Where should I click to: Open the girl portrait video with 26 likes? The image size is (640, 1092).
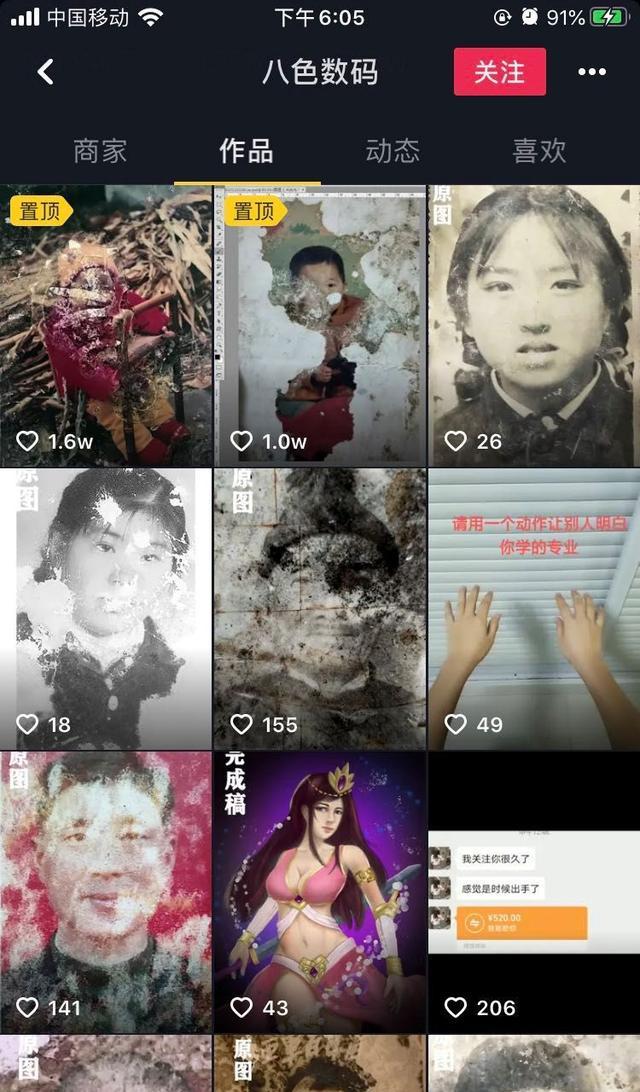(534, 325)
